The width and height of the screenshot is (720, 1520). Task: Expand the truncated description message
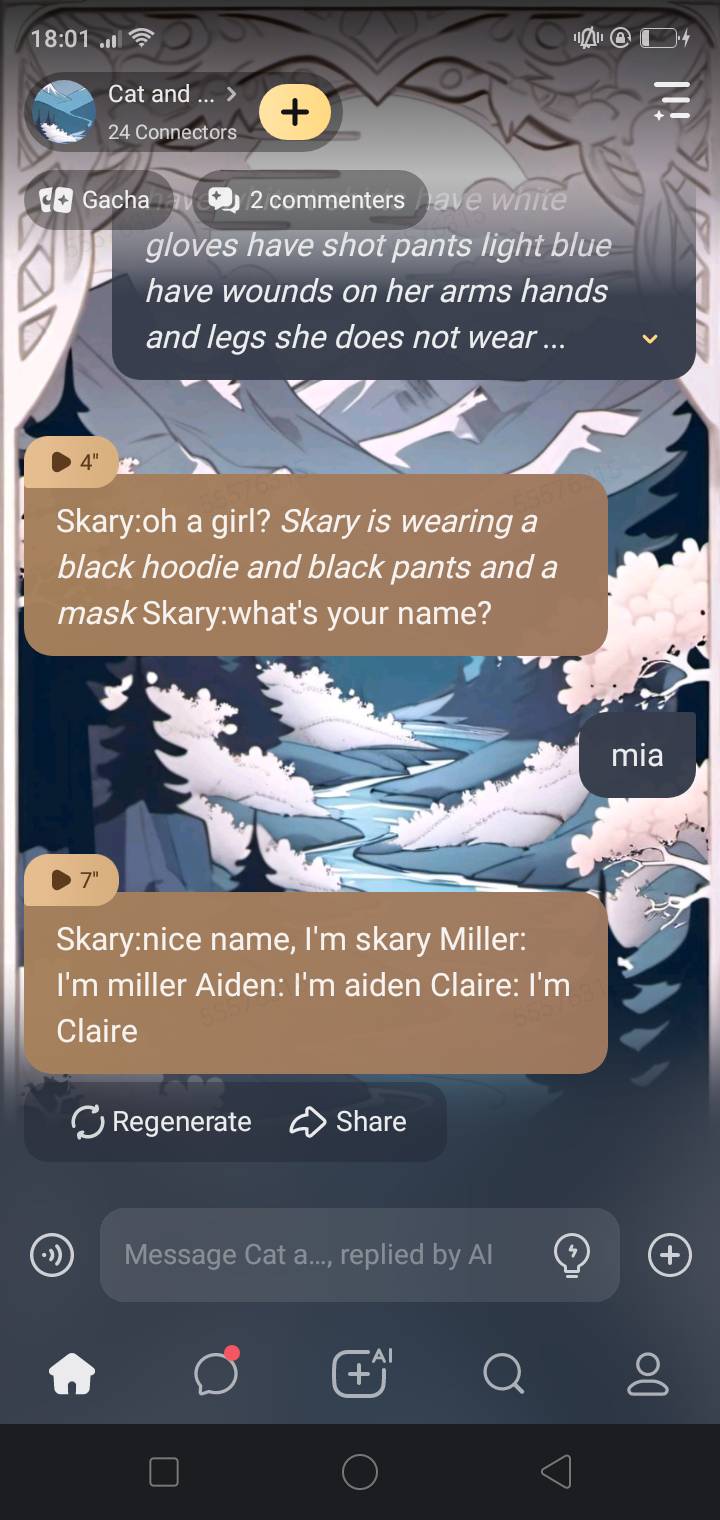pyautogui.click(x=650, y=339)
